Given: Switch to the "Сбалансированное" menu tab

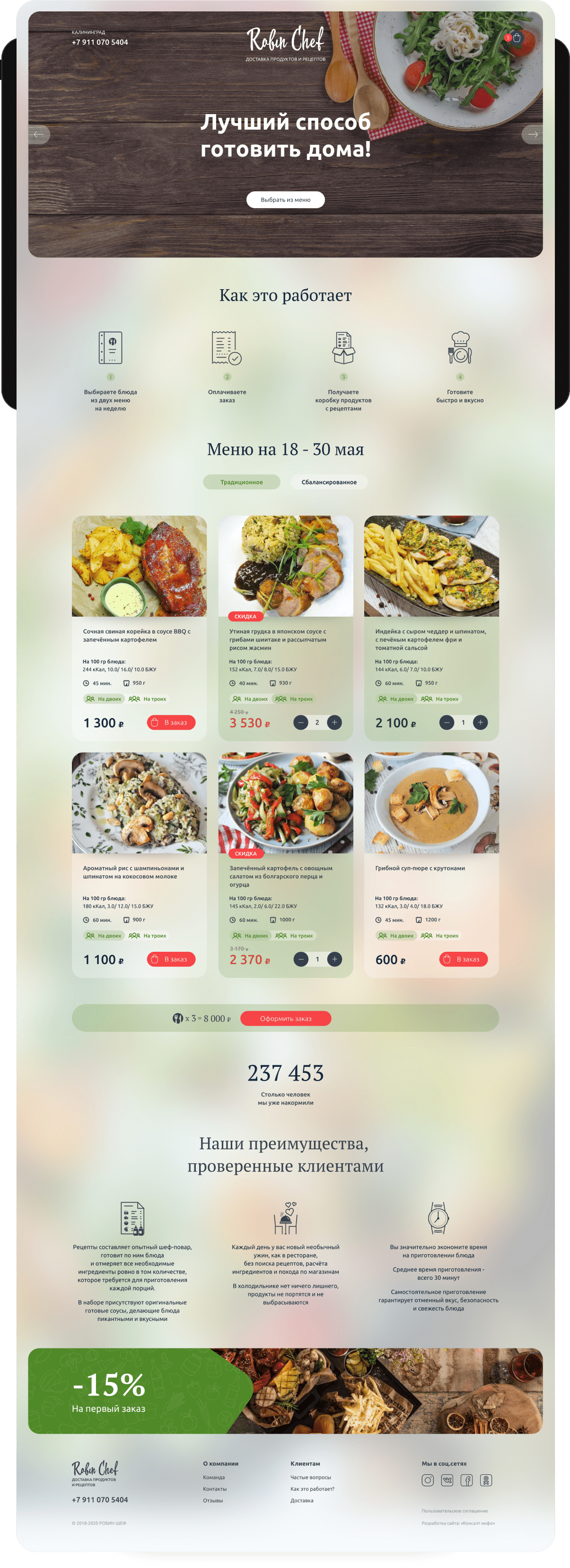Looking at the screenshot, I should (x=329, y=482).
